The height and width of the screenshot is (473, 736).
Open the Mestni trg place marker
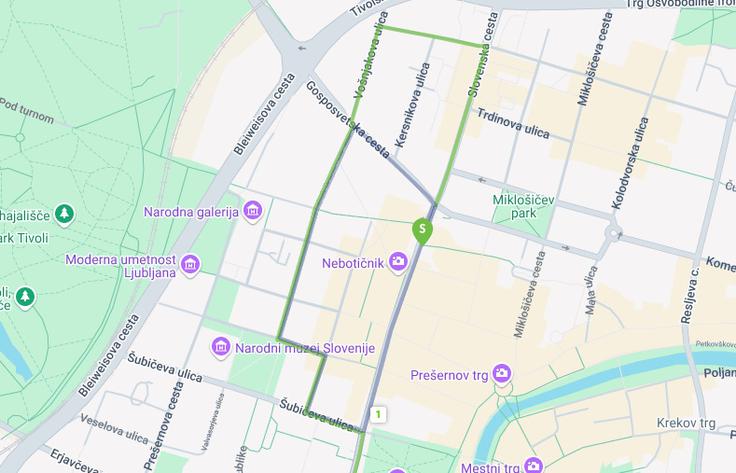(533, 465)
